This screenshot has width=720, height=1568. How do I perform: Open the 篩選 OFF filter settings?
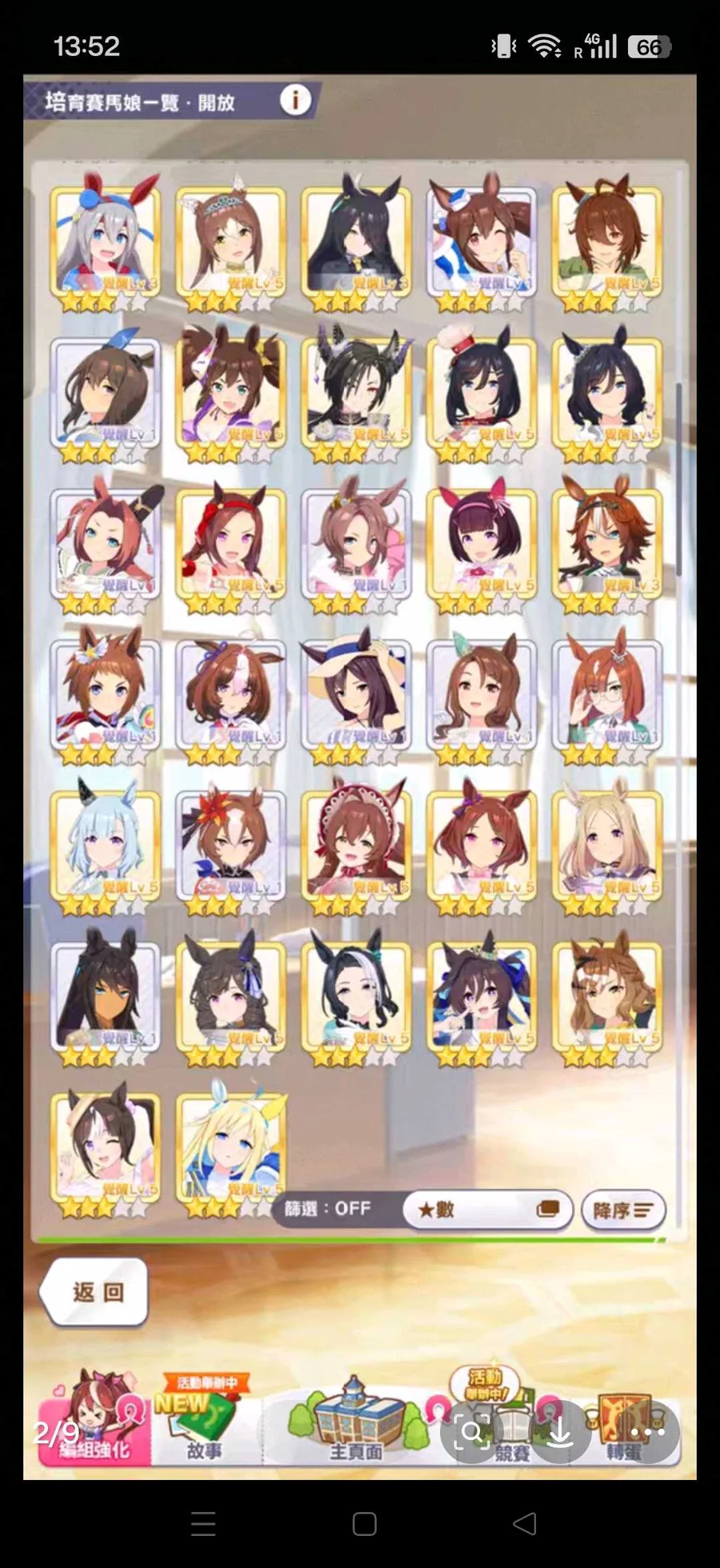point(328,1208)
